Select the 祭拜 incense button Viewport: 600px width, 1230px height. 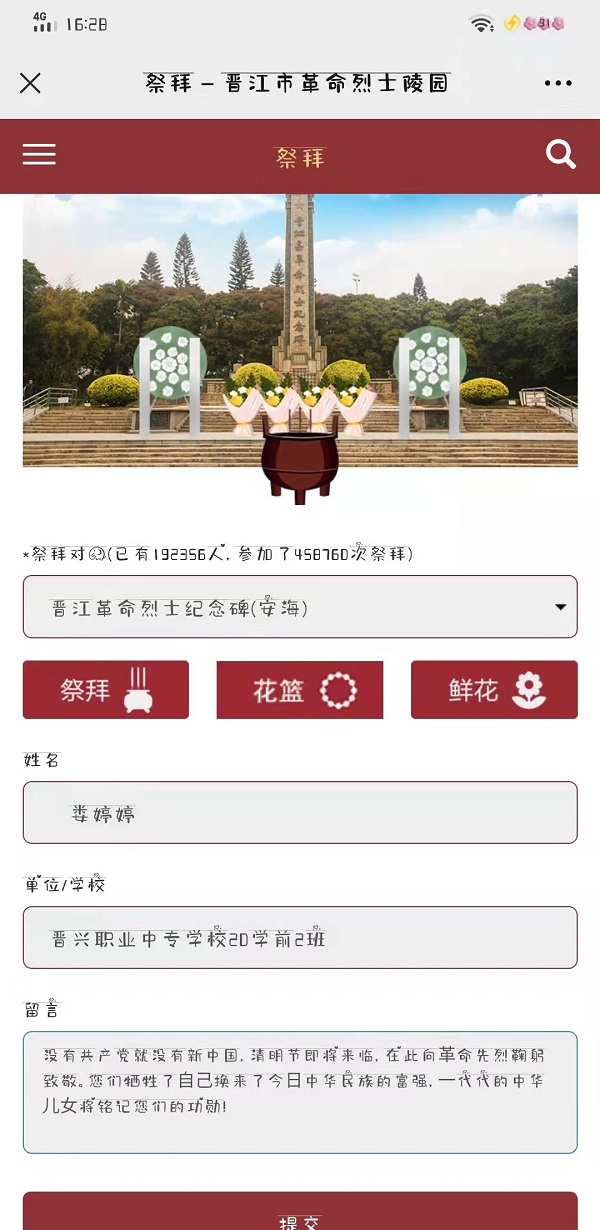(x=106, y=690)
